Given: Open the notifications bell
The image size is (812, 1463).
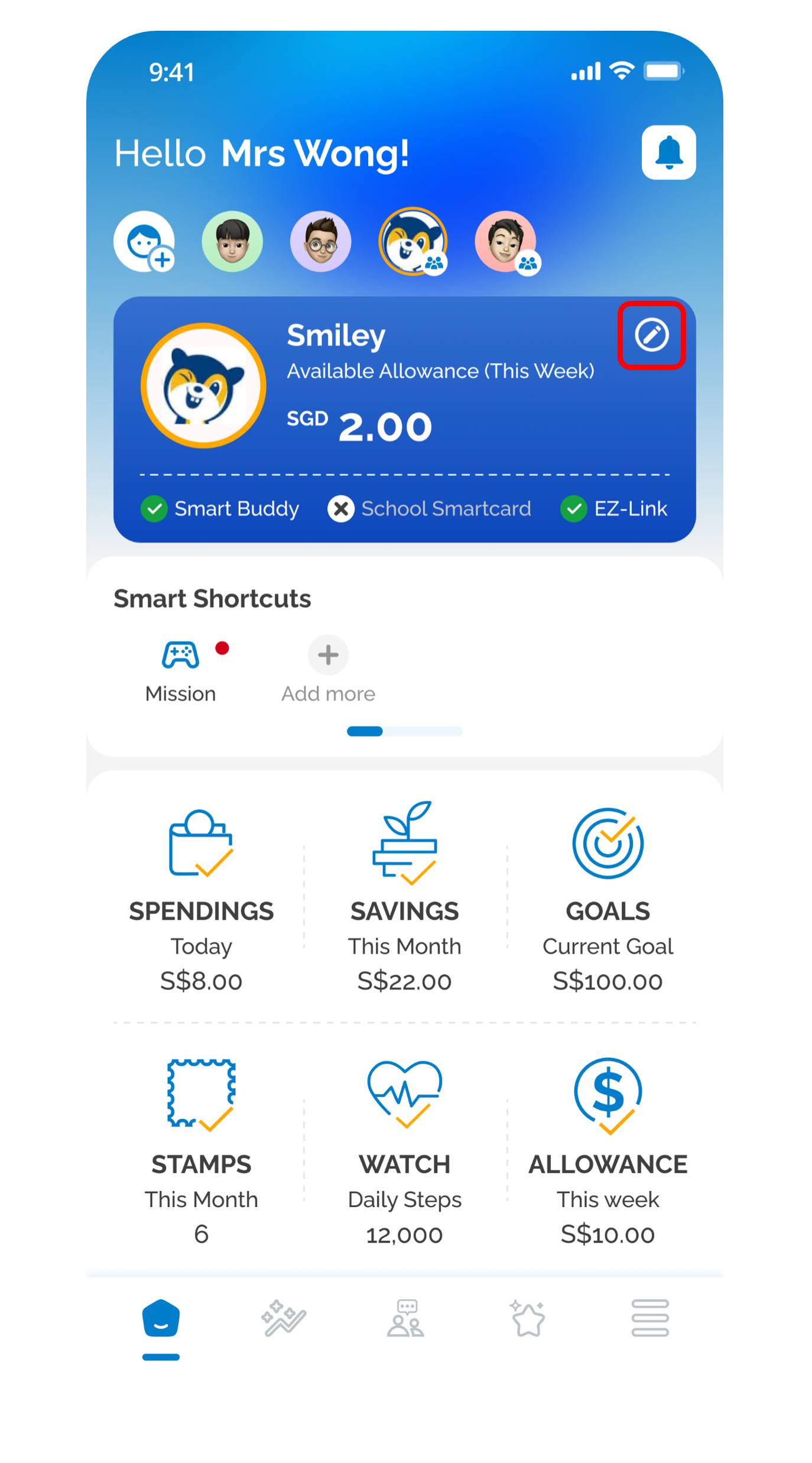Looking at the screenshot, I should click(668, 153).
